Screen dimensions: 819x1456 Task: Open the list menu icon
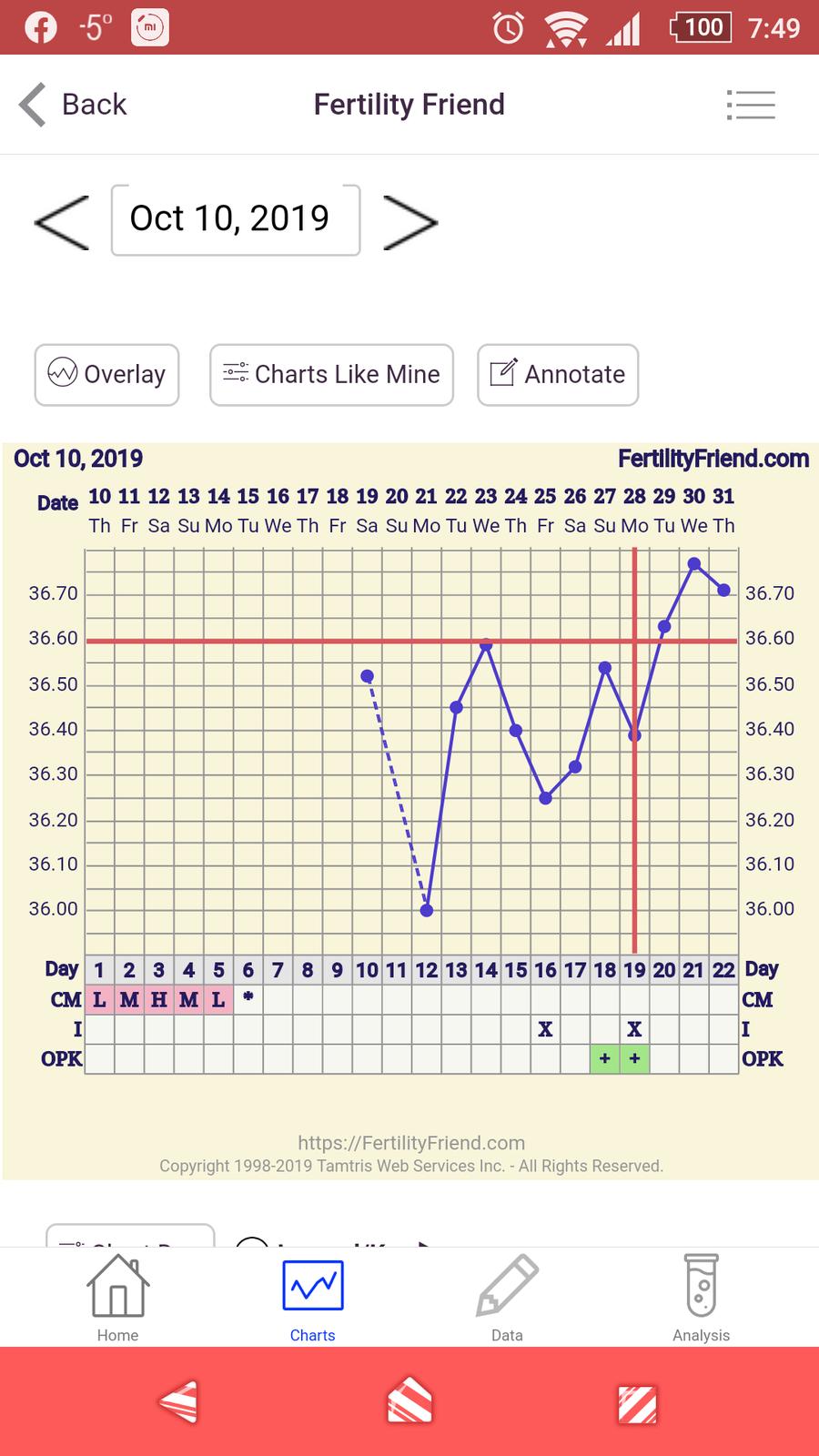pos(751,105)
